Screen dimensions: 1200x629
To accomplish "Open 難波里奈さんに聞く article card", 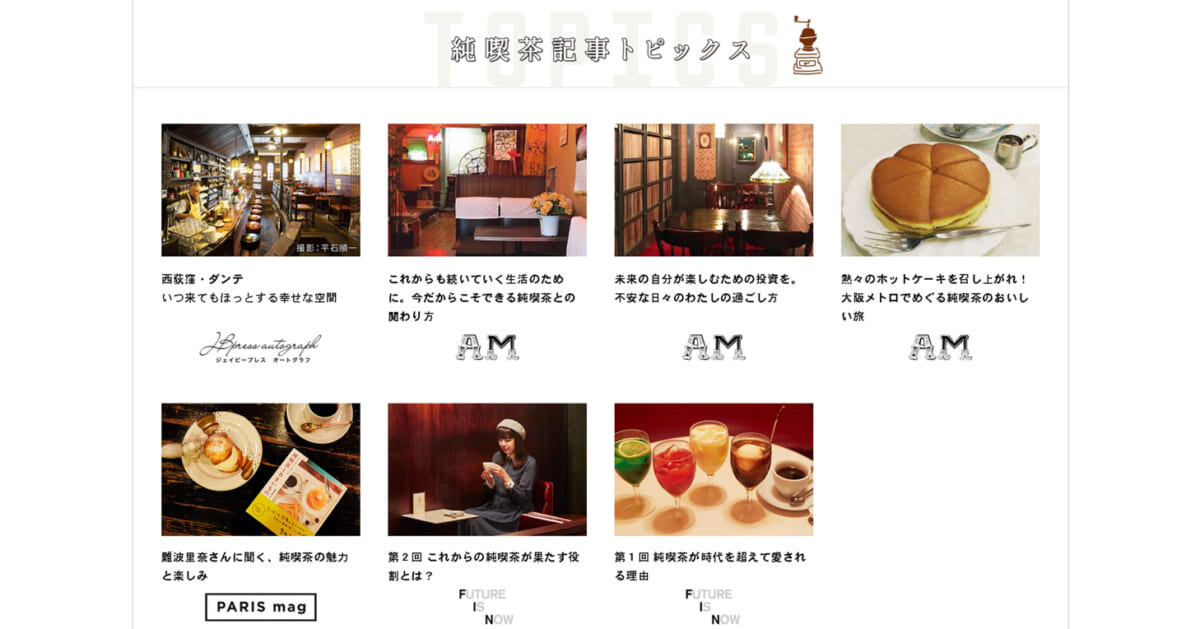I will 260,469.
